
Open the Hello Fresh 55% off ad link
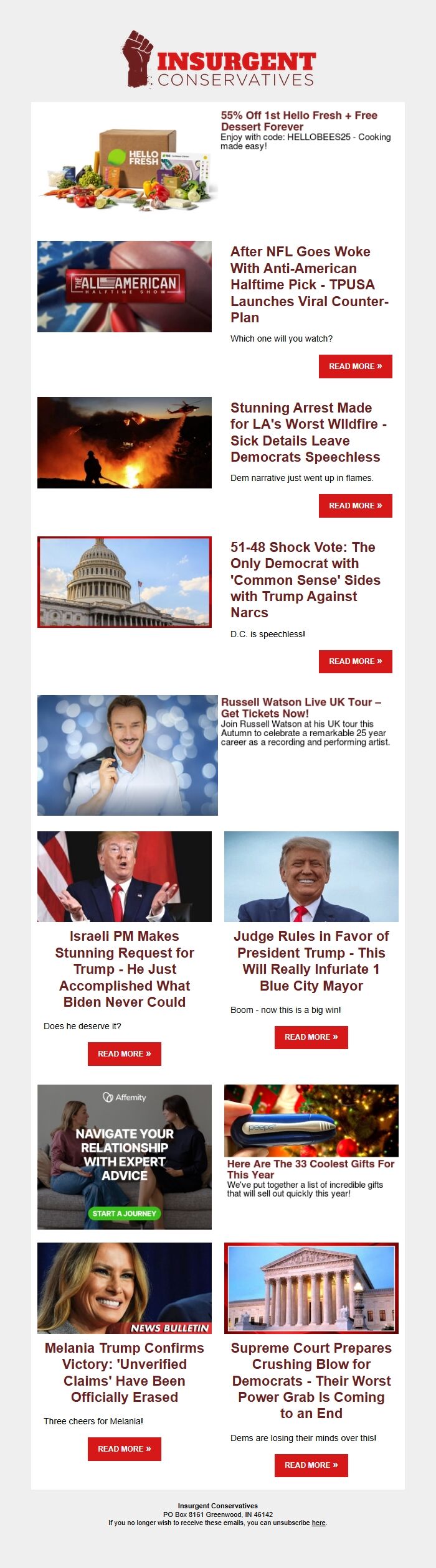(x=299, y=121)
